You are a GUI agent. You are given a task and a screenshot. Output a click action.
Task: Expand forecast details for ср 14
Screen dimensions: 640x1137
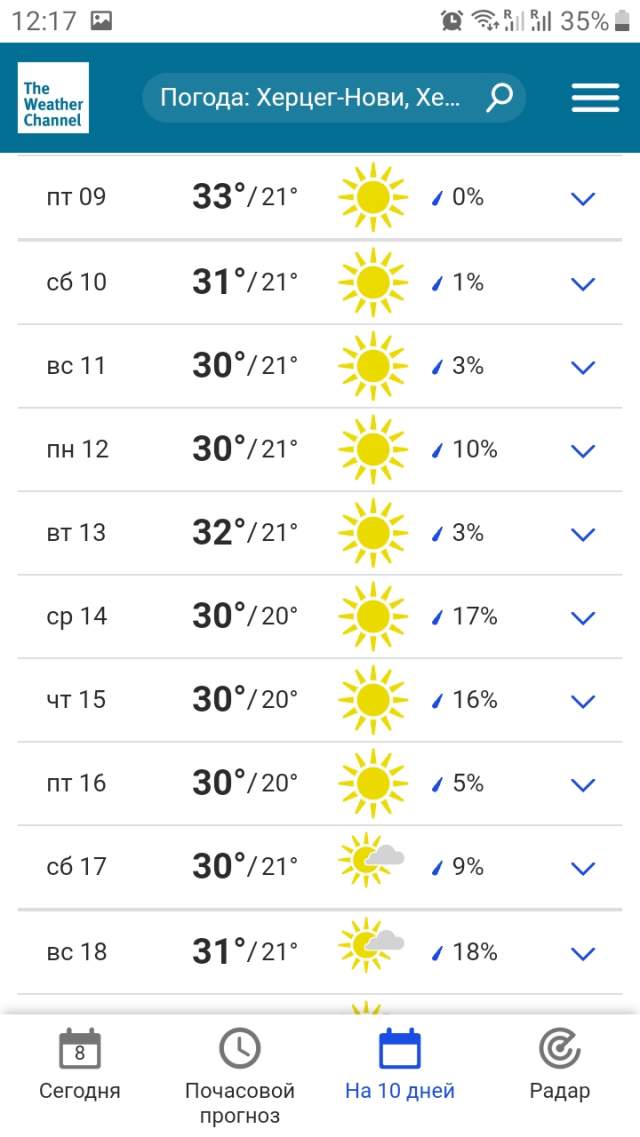(582, 617)
